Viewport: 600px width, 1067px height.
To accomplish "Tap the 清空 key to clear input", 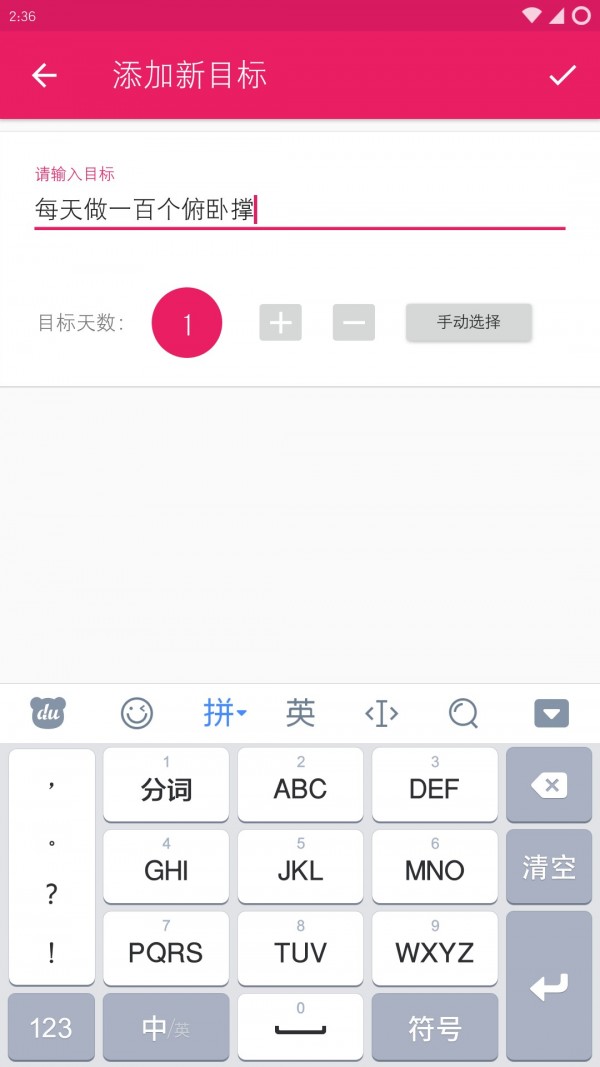I will [549, 867].
